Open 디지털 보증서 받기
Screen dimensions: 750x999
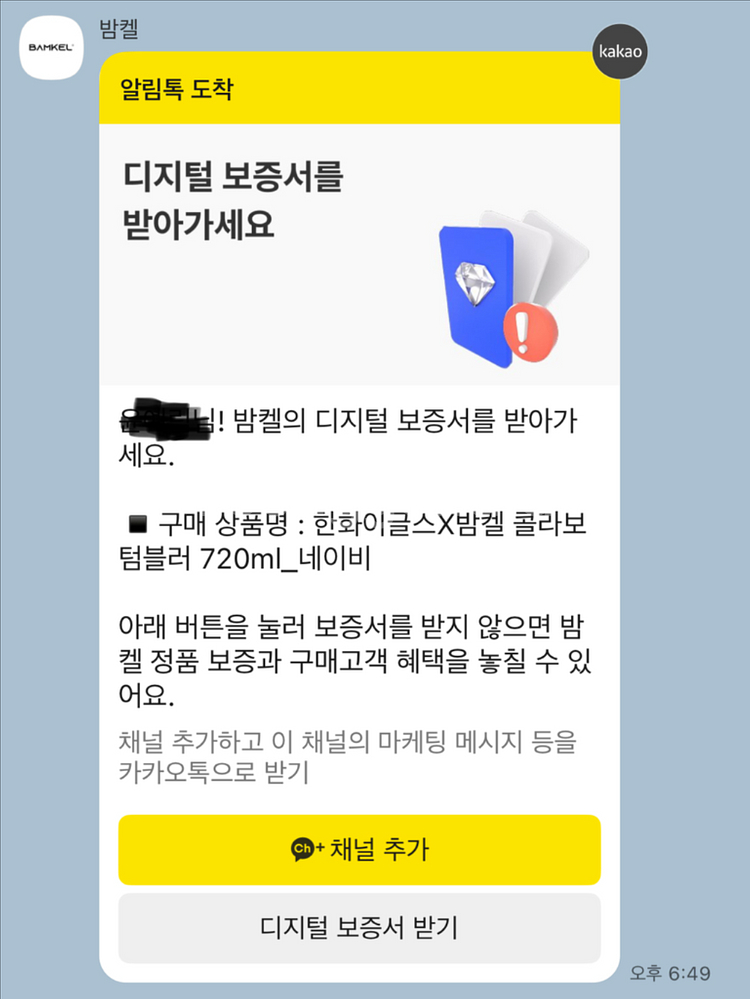tap(359, 928)
